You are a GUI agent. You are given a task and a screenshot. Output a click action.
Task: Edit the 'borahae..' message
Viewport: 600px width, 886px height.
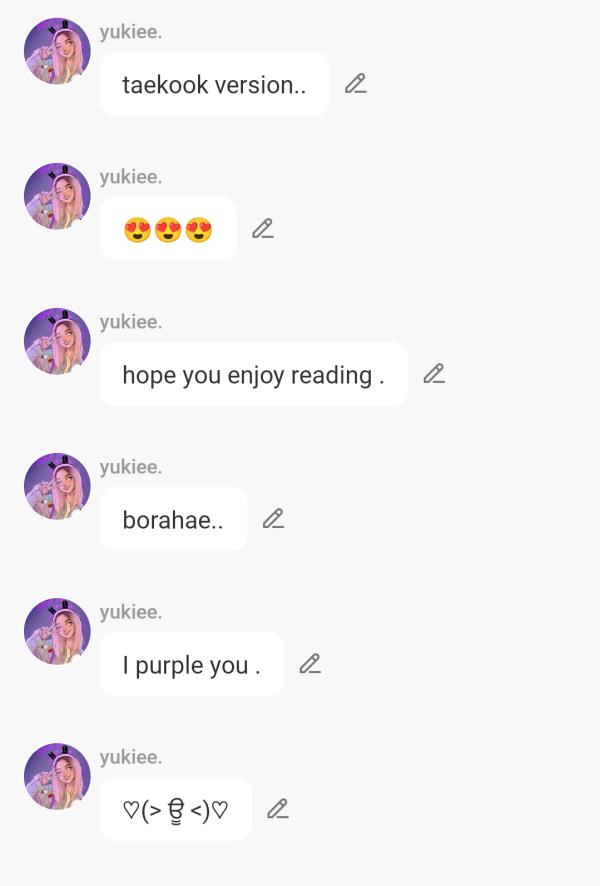pos(273,519)
